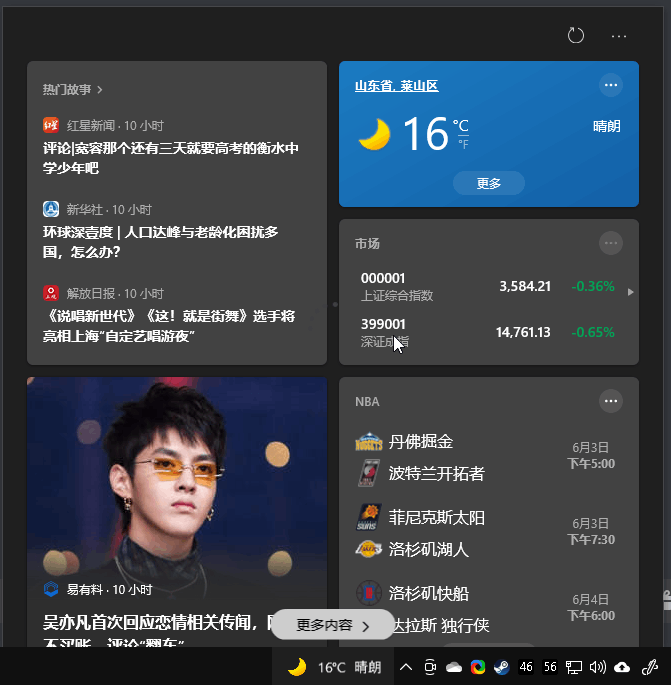Tap the 山东省, 莱山区 location link
Image resolution: width=671 pixels, height=685 pixels.
pos(397,87)
